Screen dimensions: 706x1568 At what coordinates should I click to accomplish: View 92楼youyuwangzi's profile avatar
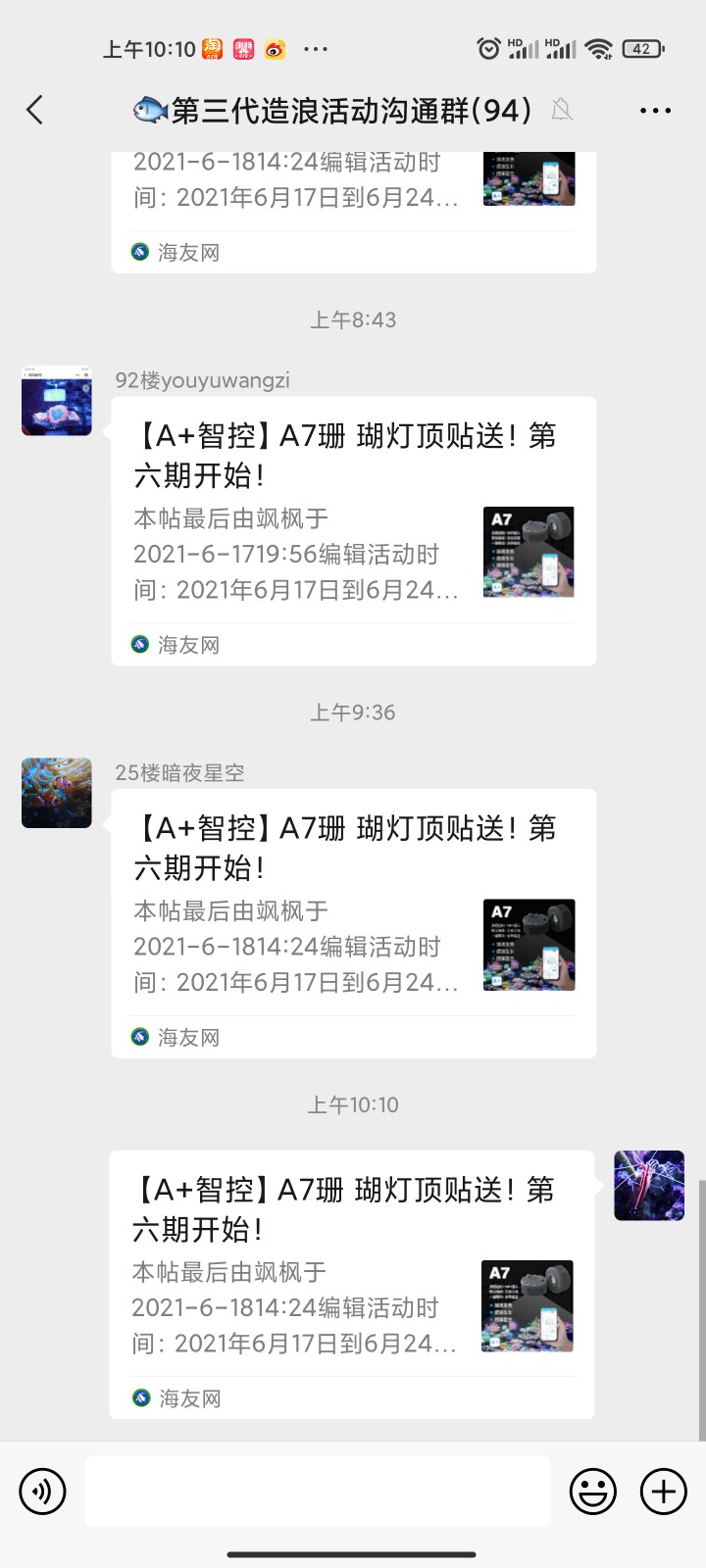pyautogui.click(x=57, y=401)
